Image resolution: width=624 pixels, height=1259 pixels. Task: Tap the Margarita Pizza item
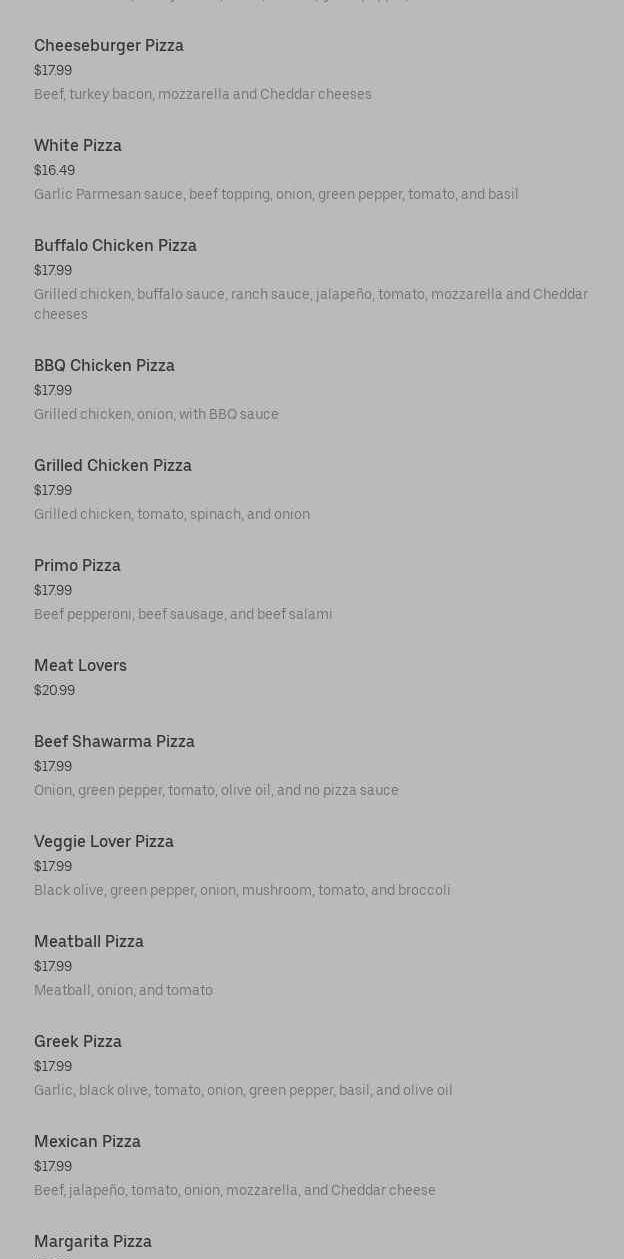point(93,1242)
